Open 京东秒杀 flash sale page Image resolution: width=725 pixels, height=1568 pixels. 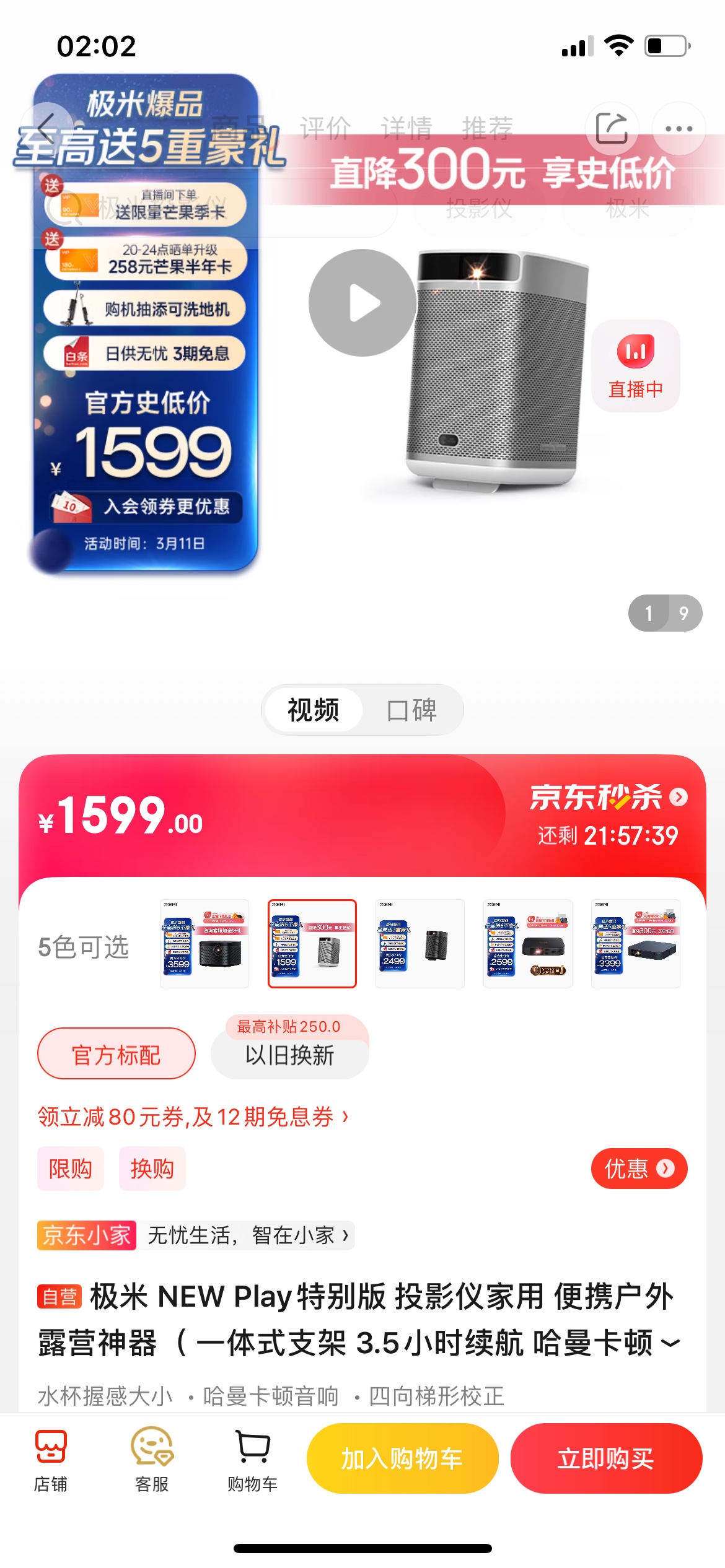pyautogui.click(x=607, y=798)
